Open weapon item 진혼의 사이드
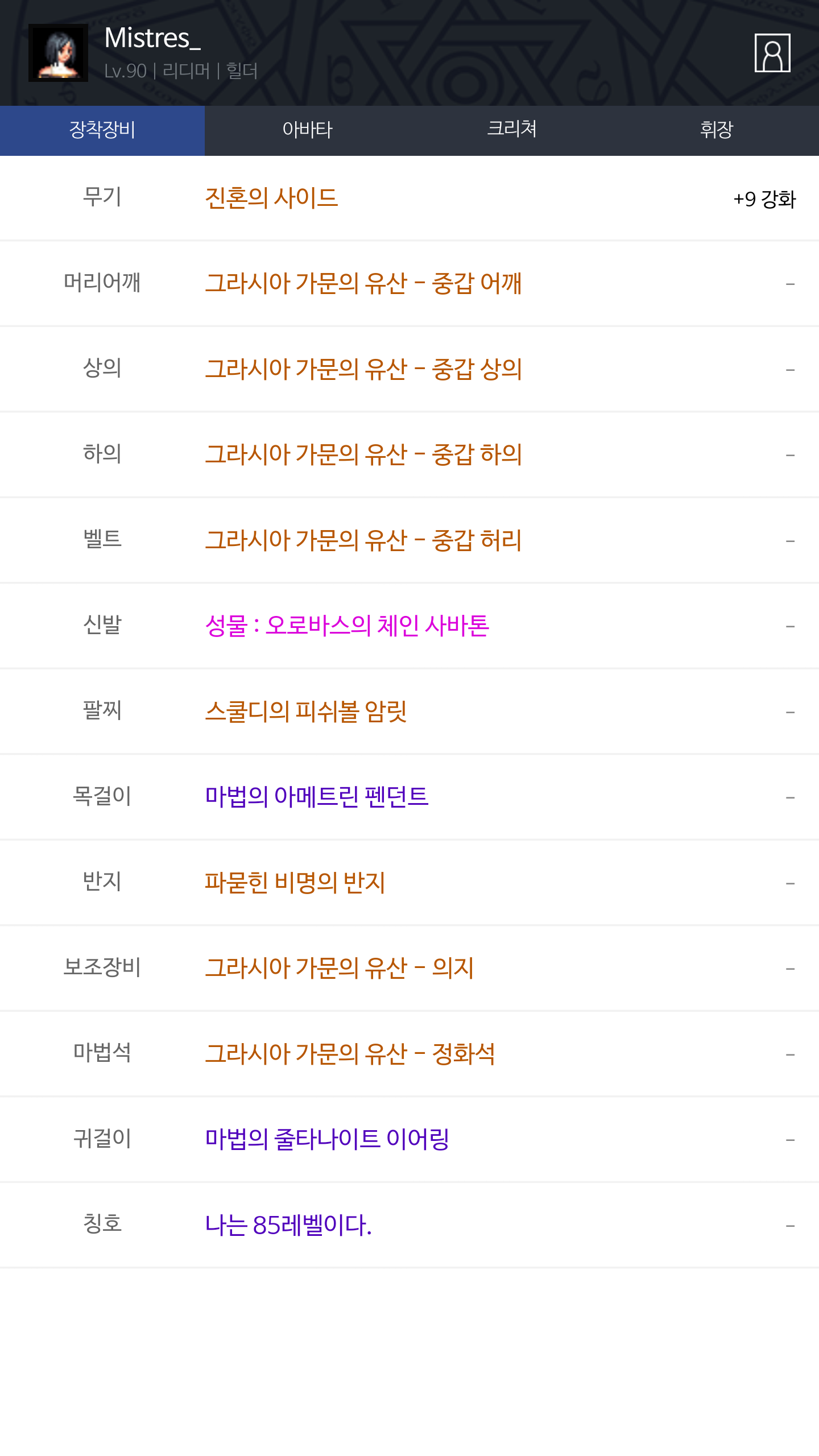This screenshot has width=819, height=1456. point(271,198)
